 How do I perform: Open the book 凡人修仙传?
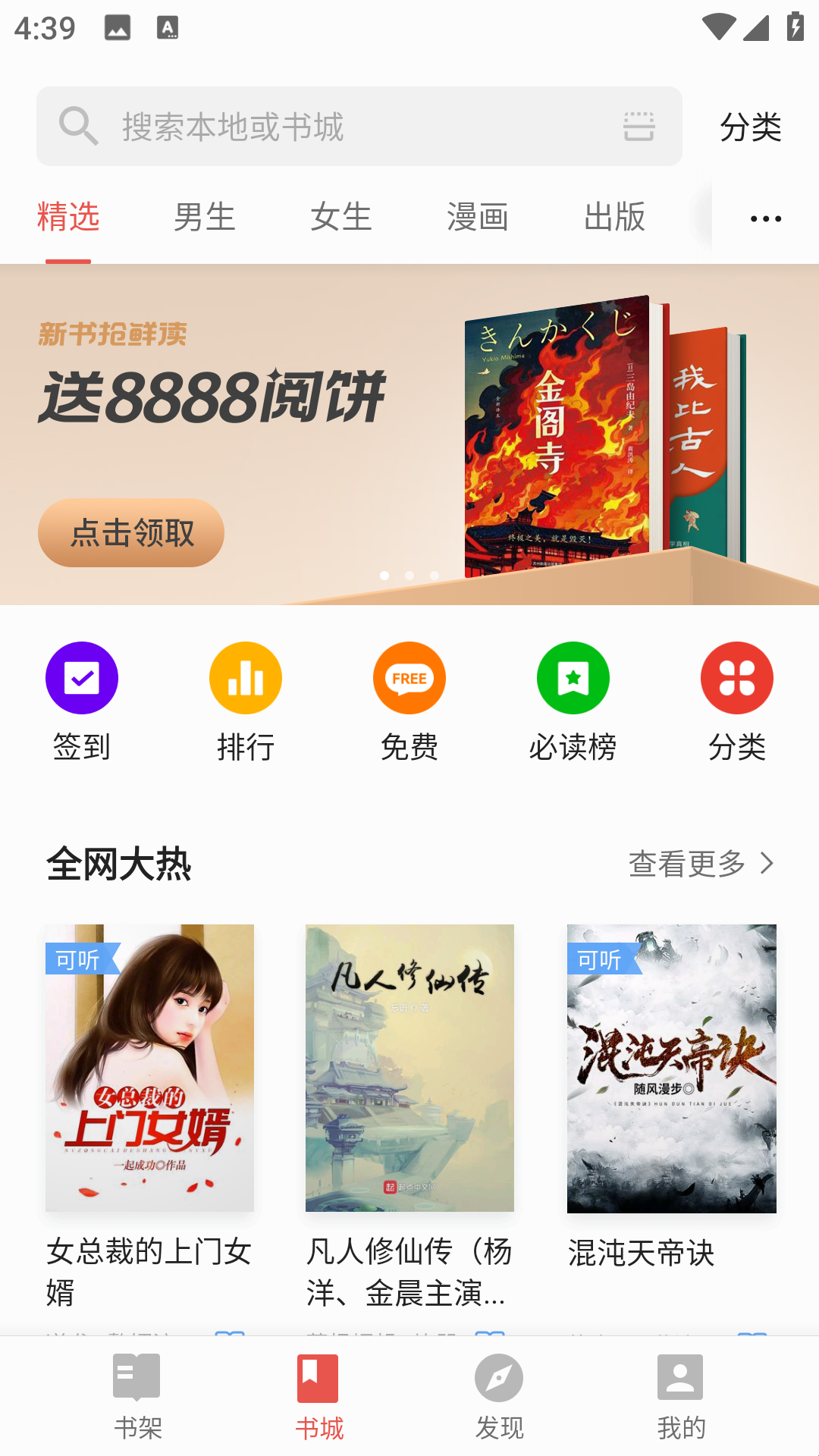pos(409,1068)
